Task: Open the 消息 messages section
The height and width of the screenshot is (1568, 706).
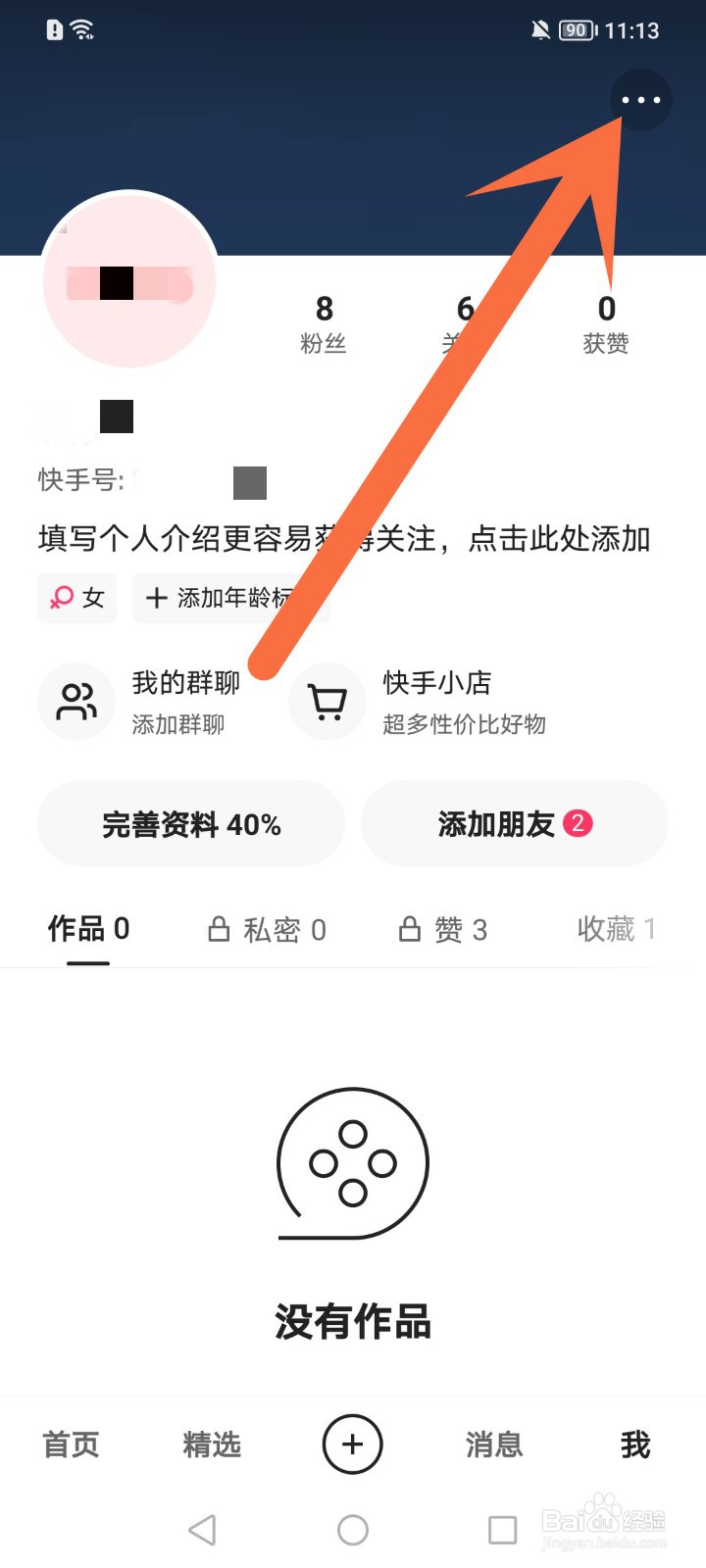Action: (493, 1445)
